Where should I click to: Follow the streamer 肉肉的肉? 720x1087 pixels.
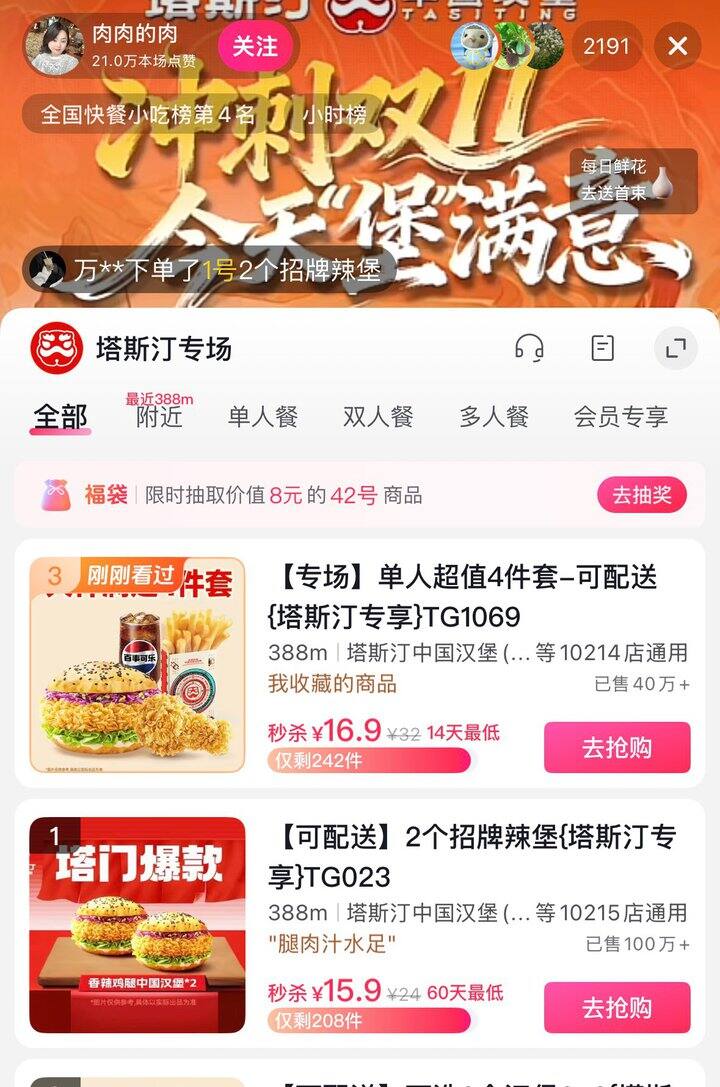click(x=255, y=46)
